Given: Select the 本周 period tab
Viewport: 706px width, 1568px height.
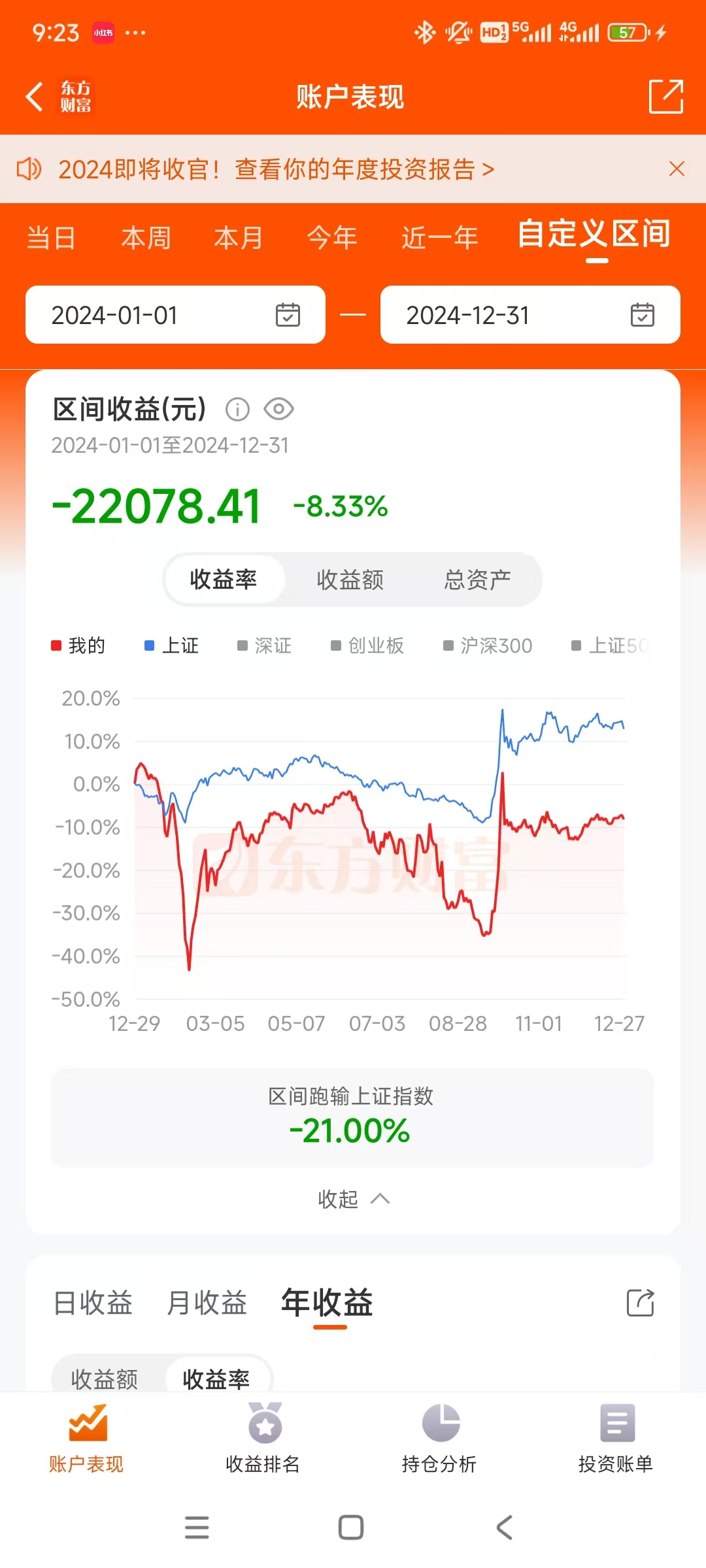Looking at the screenshot, I should (x=146, y=238).
